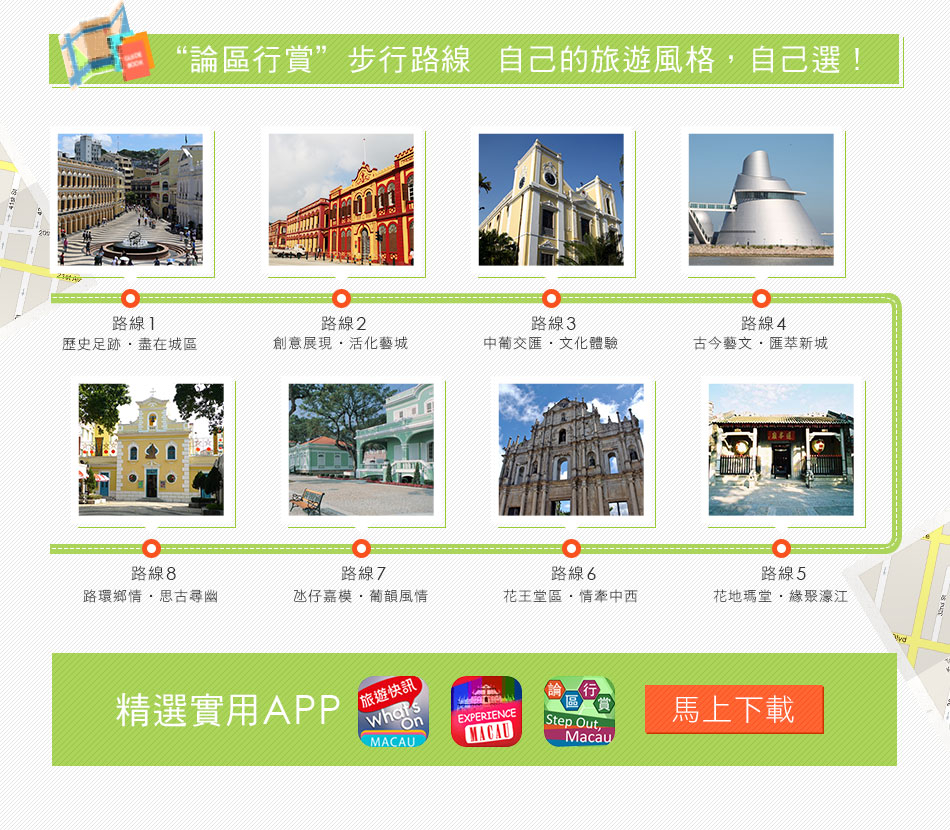Open the What's On Macau app icon
The height and width of the screenshot is (830, 950).
tap(394, 711)
